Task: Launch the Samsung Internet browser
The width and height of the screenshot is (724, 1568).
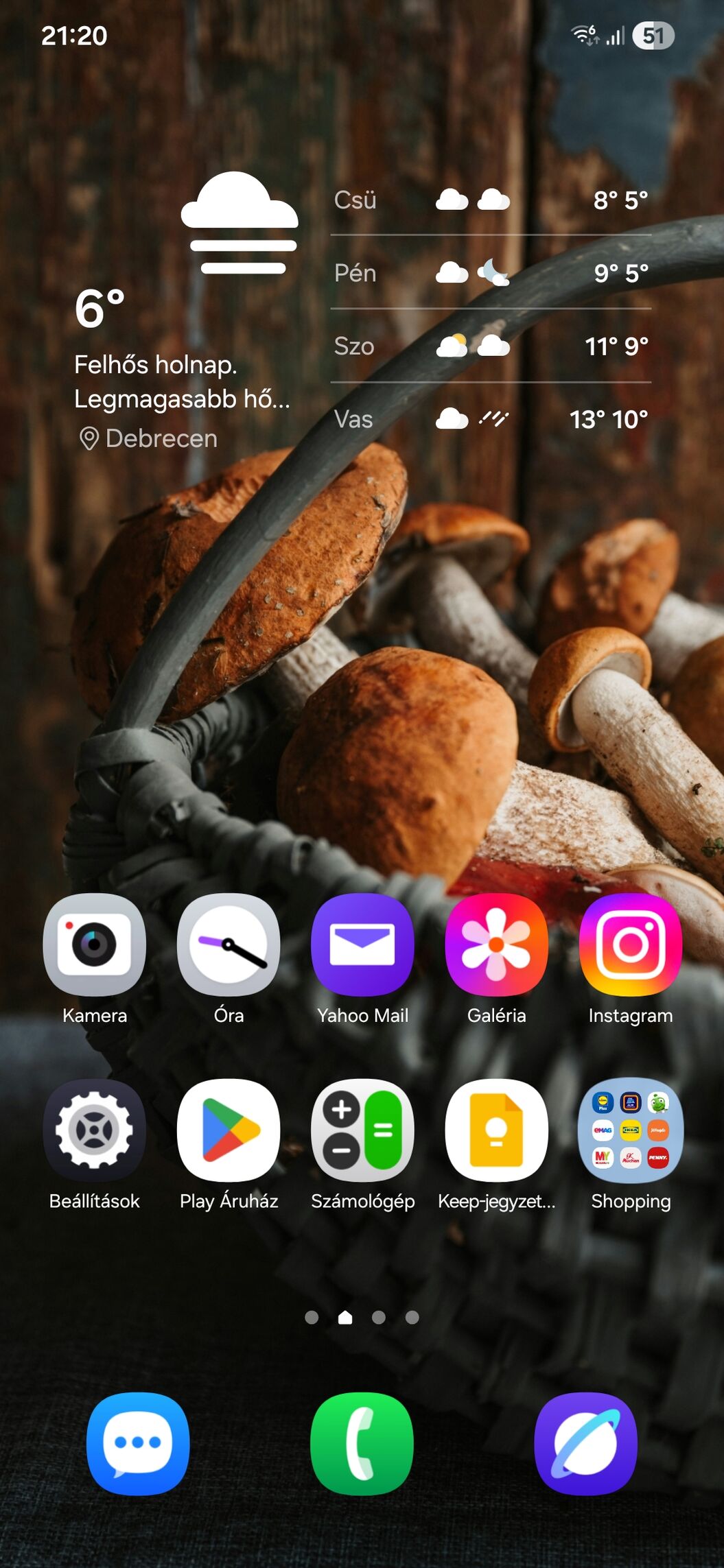Action: tap(585, 1443)
